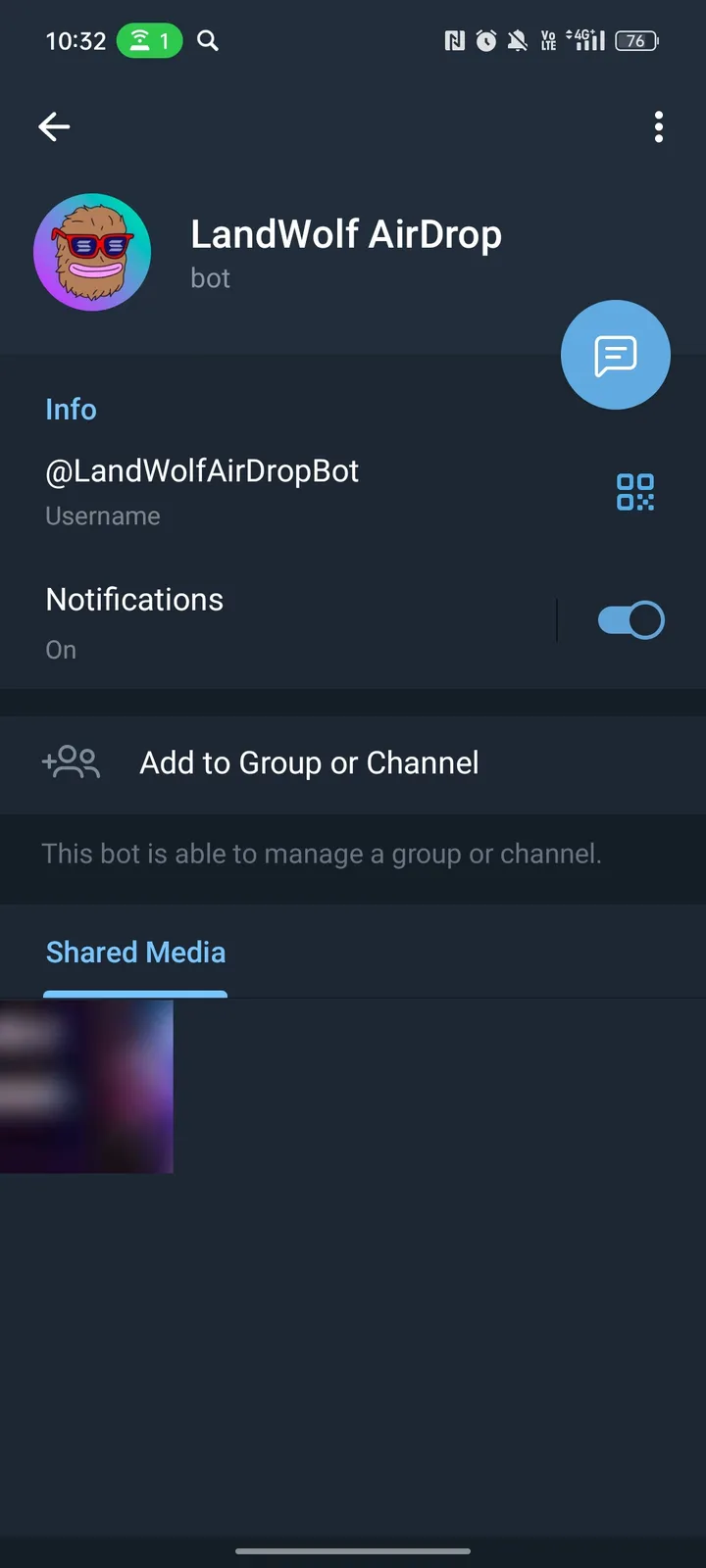View the LandWolf AirDrop profile picture
Screen dimensions: 706x1568
click(92, 252)
